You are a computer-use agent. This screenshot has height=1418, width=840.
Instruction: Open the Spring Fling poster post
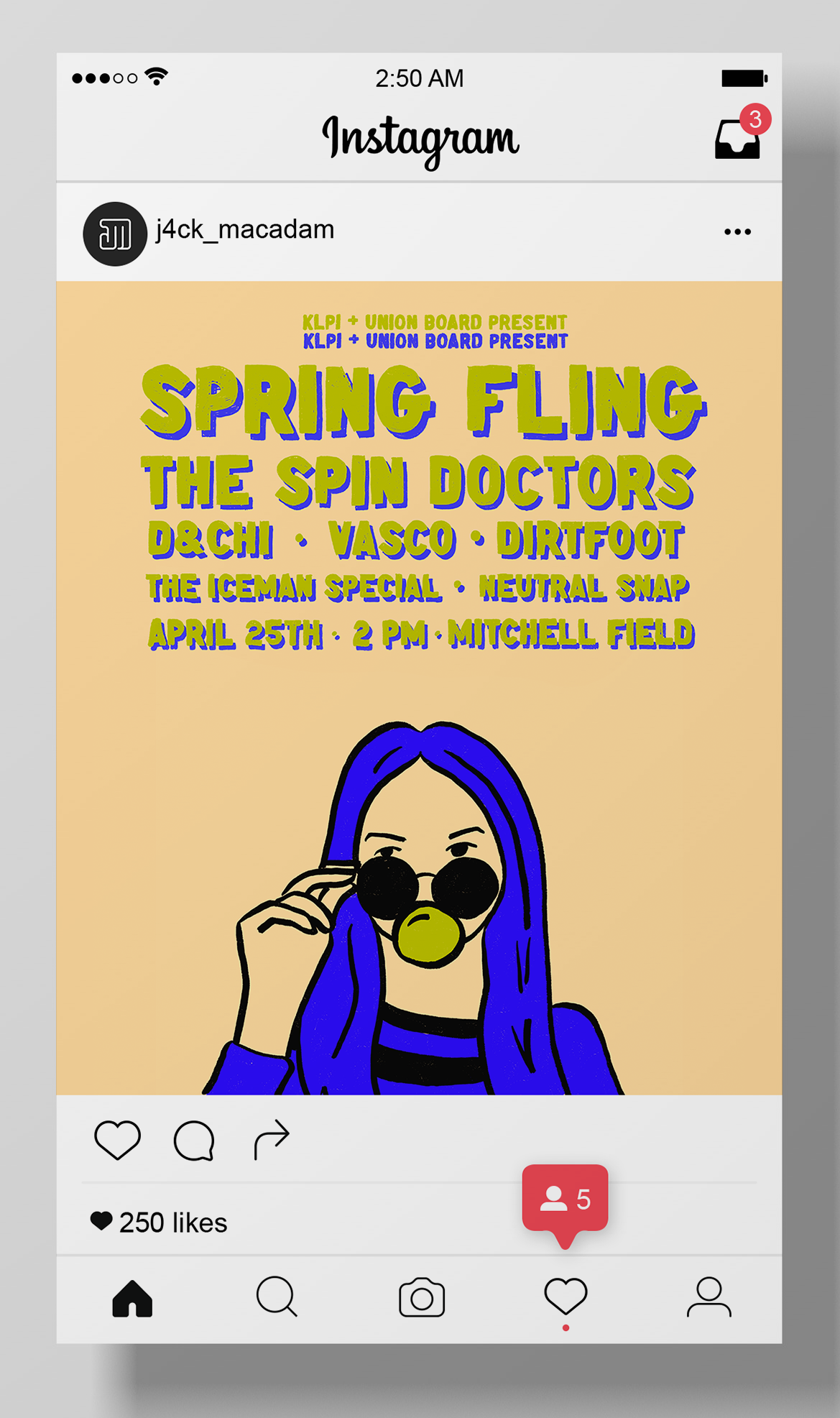click(x=419, y=688)
